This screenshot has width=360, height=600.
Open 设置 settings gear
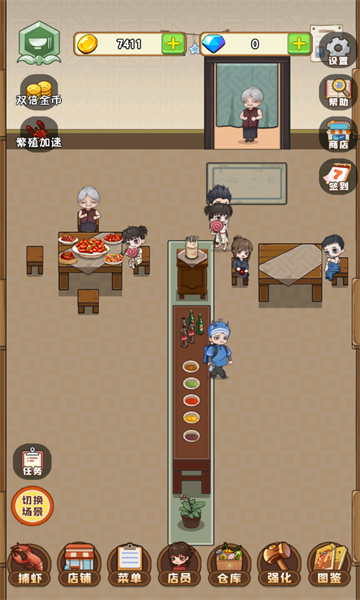click(338, 50)
